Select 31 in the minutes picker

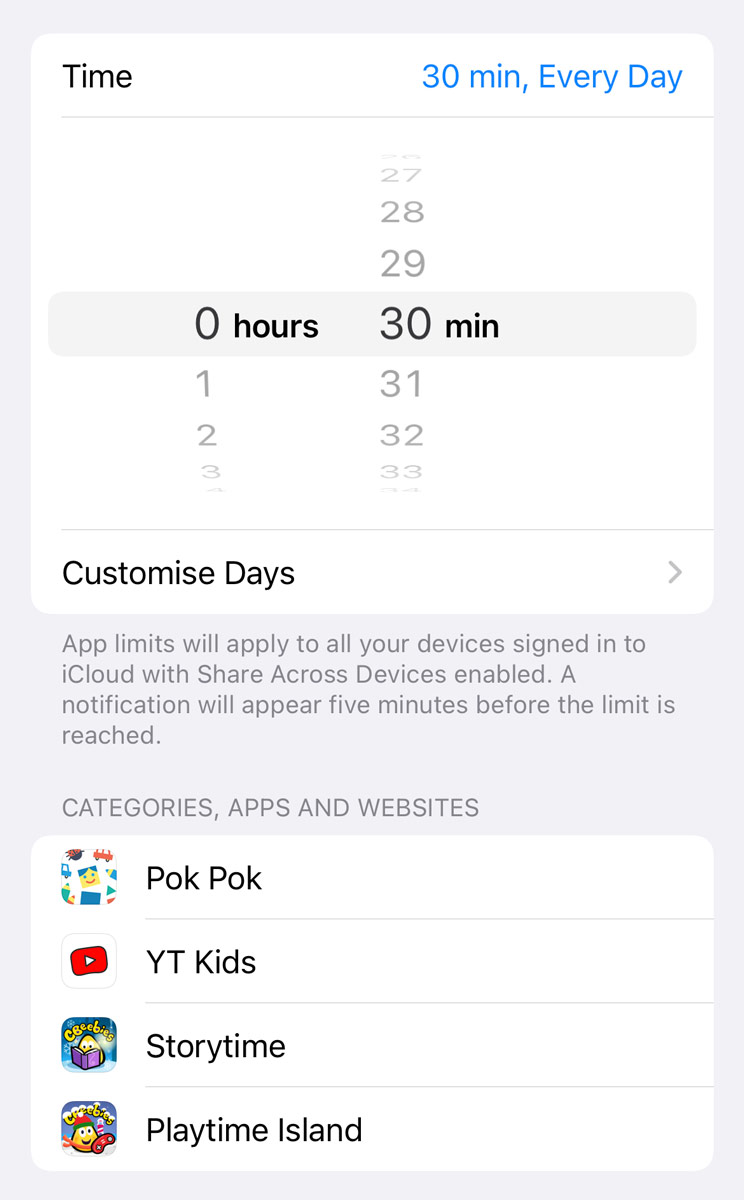pyautogui.click(x=402, y=384)
